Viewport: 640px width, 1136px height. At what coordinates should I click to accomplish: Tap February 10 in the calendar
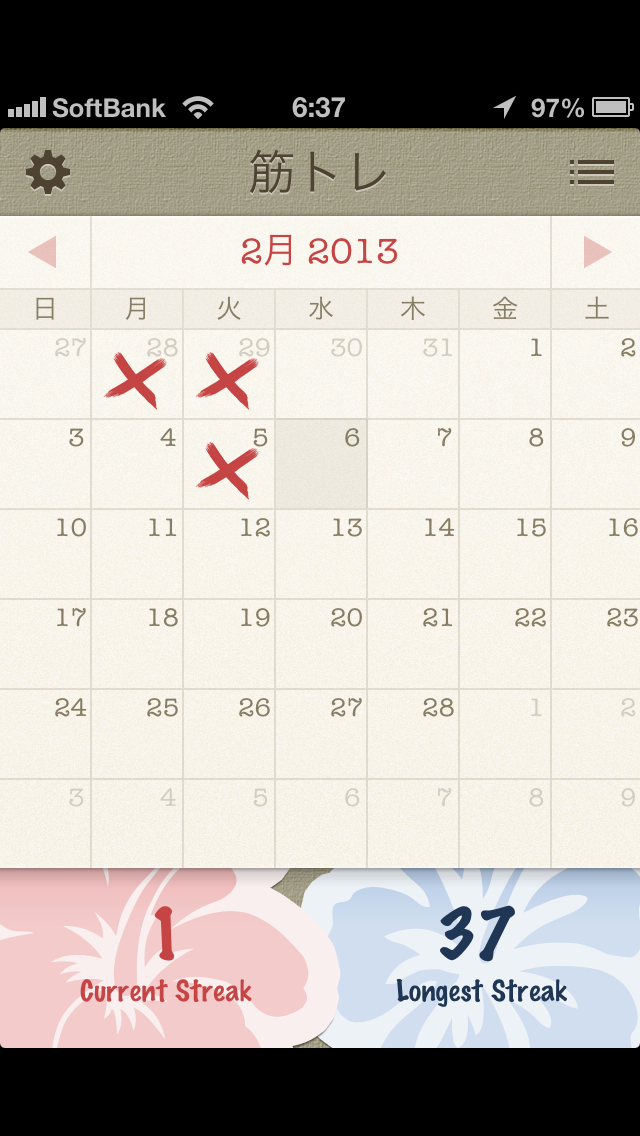tap(46, 554)
